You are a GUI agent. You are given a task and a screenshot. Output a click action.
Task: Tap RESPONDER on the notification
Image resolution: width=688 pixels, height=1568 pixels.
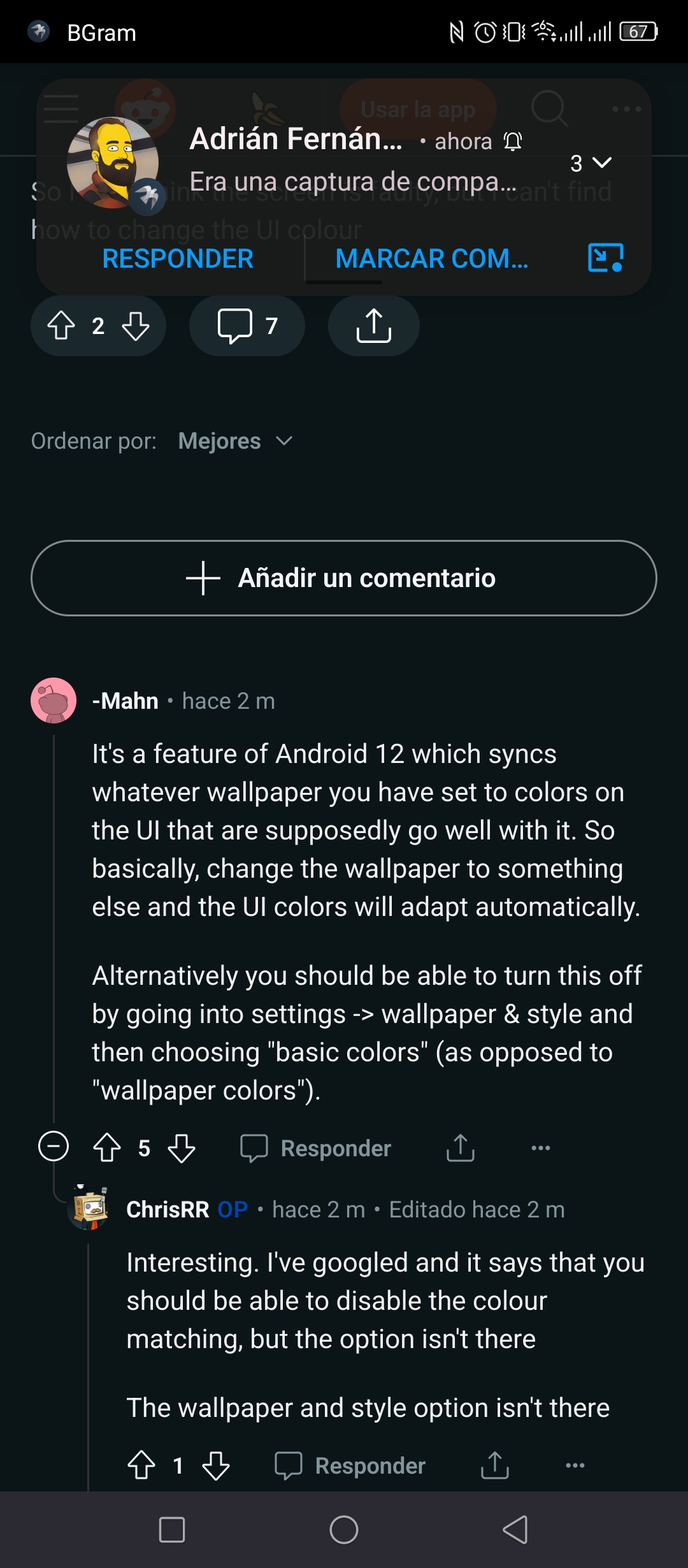click(178, 259)
